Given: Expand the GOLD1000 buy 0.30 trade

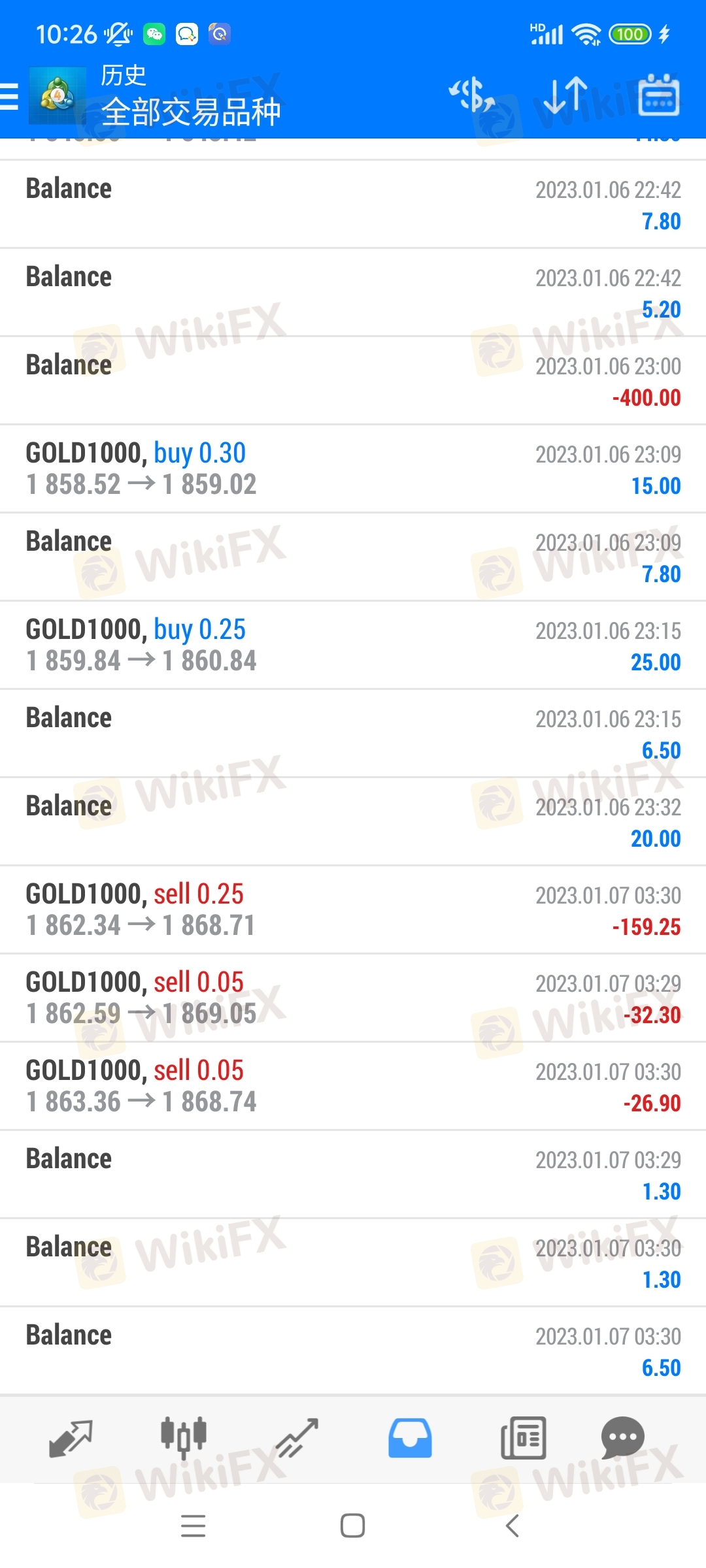Looking at the screenshot, I should click(353, 468).
